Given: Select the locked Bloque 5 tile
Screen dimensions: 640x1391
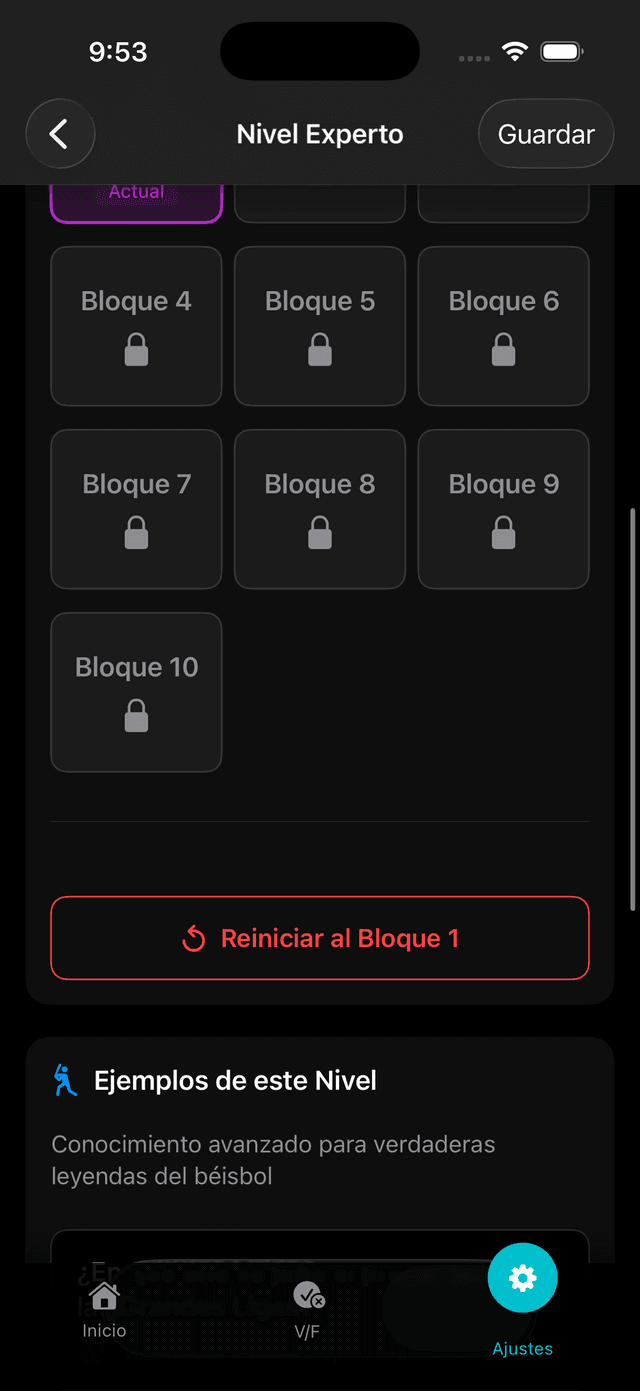Looking at the screenshot, I should [320, 326].
